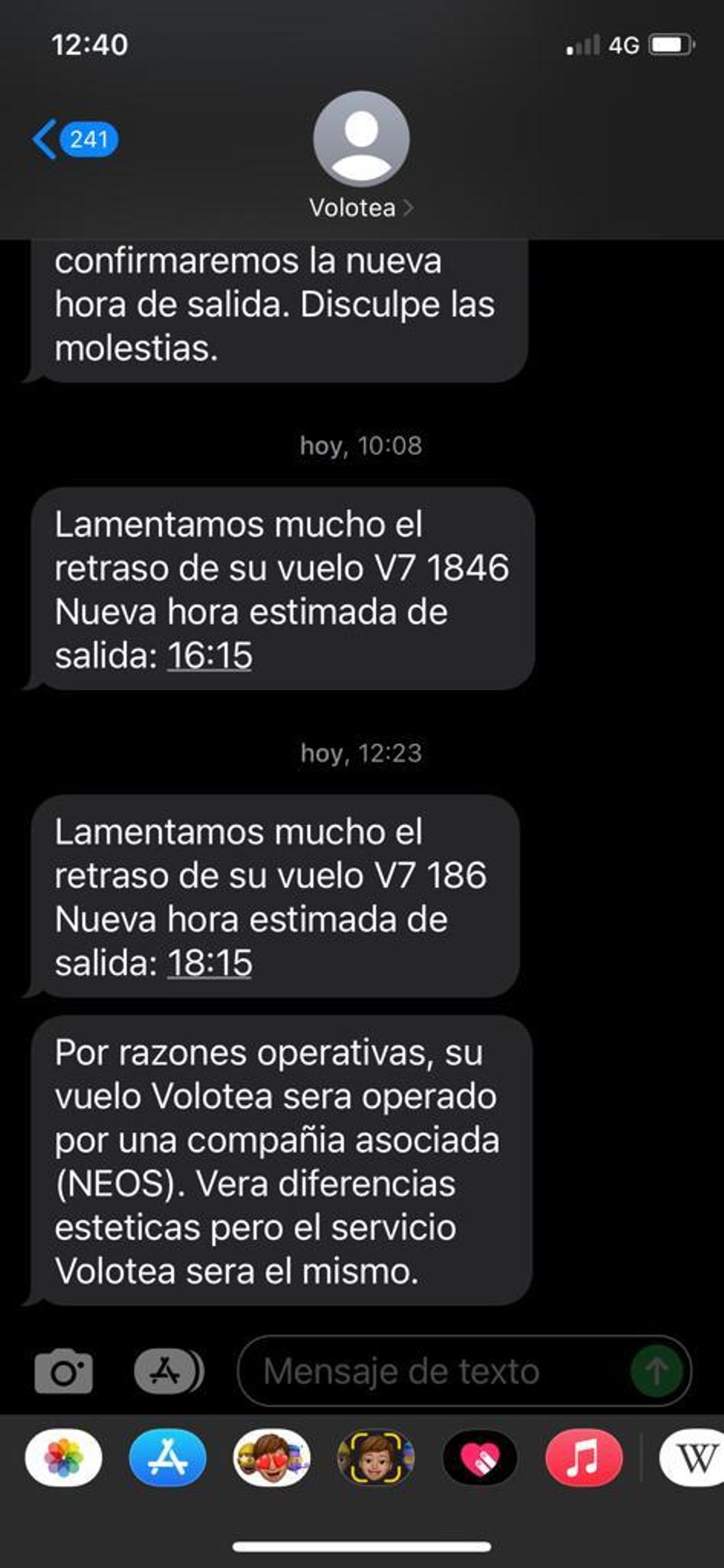Select the hoy, 10:08 timestamp
The width and height of the screenshot is (724, 1568).
tap(361, 447)
